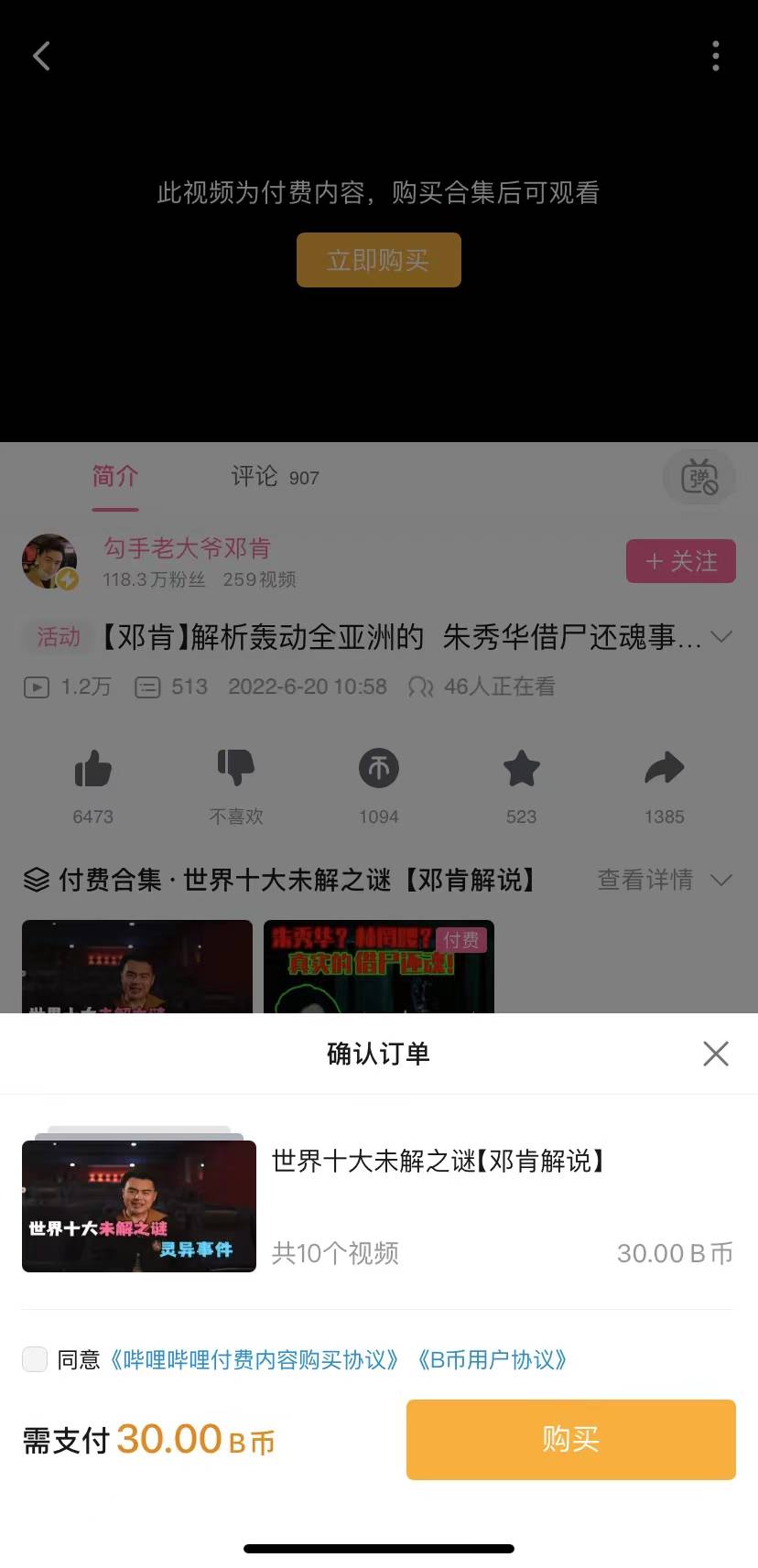Switch to the 评论 comments tab
This screenshot has width=758, height=1568.
click(x=254, y=477)
